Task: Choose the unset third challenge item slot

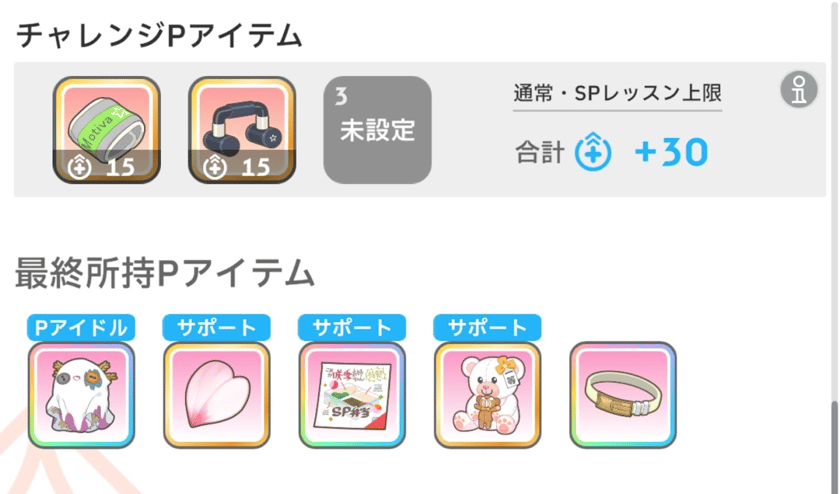Action: [x=377, y=130]
